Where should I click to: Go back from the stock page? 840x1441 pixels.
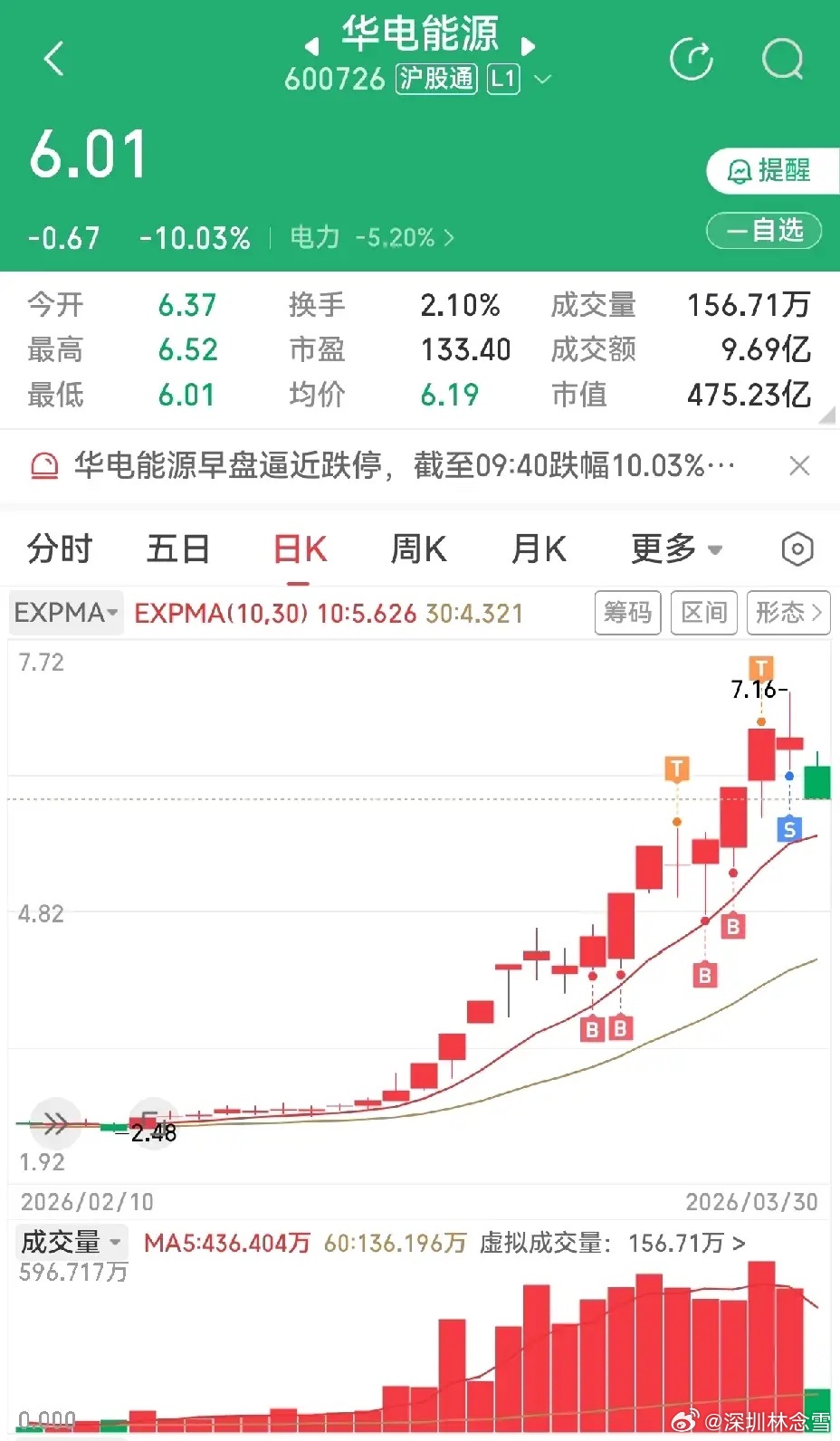click(54, 59)
